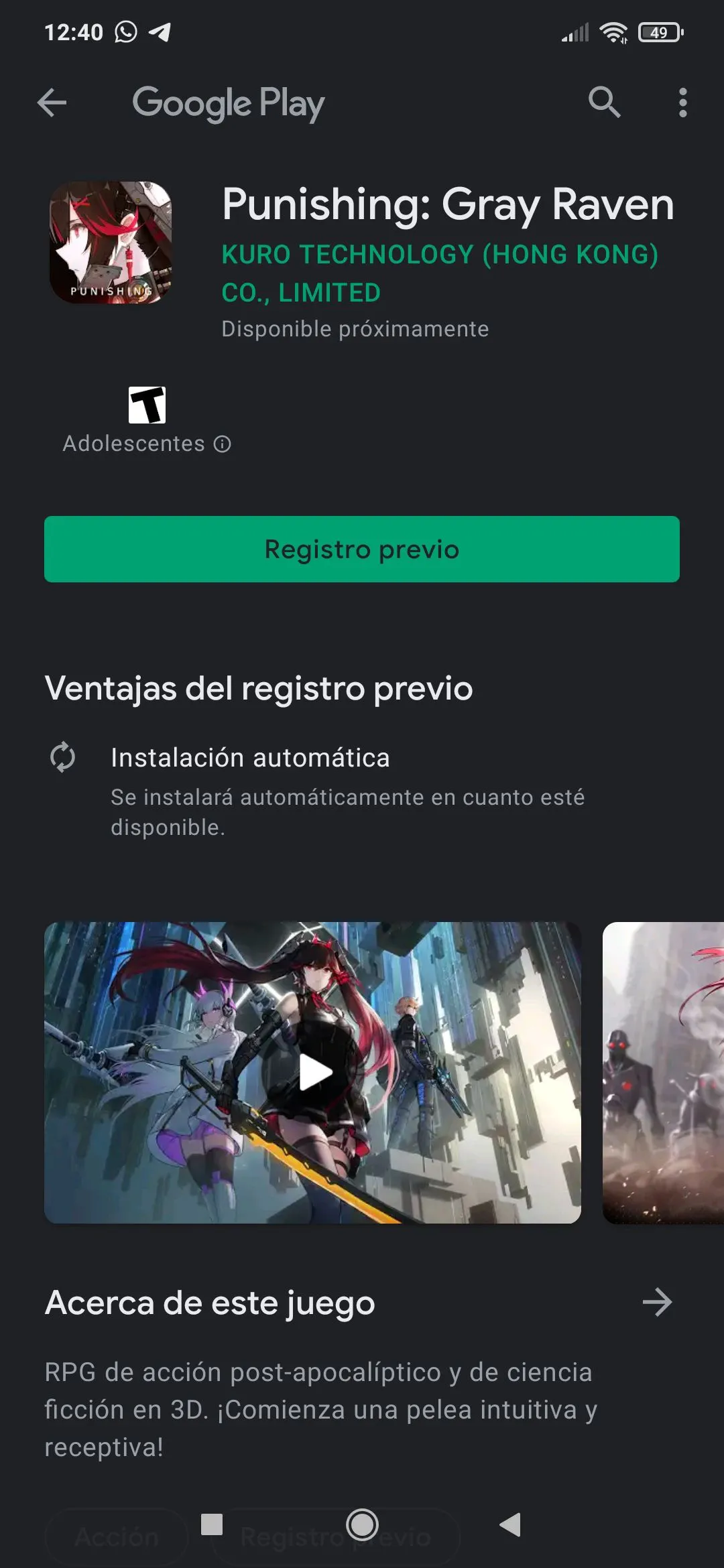This screenshot has width=724, height=1568.
Task: Open the KURO TECHNOLOGY developer page
Action: point(439,273)
